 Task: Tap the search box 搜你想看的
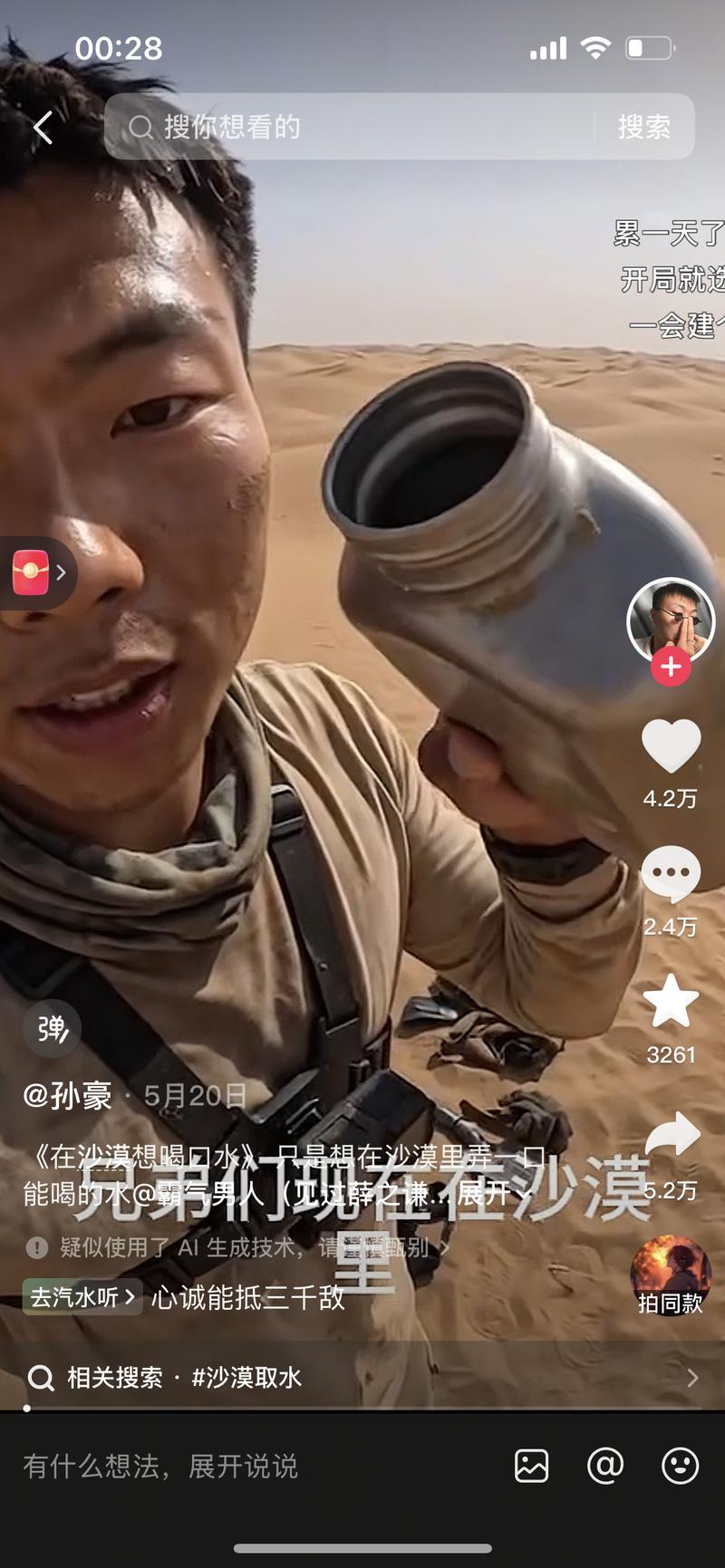coord(349,127)
